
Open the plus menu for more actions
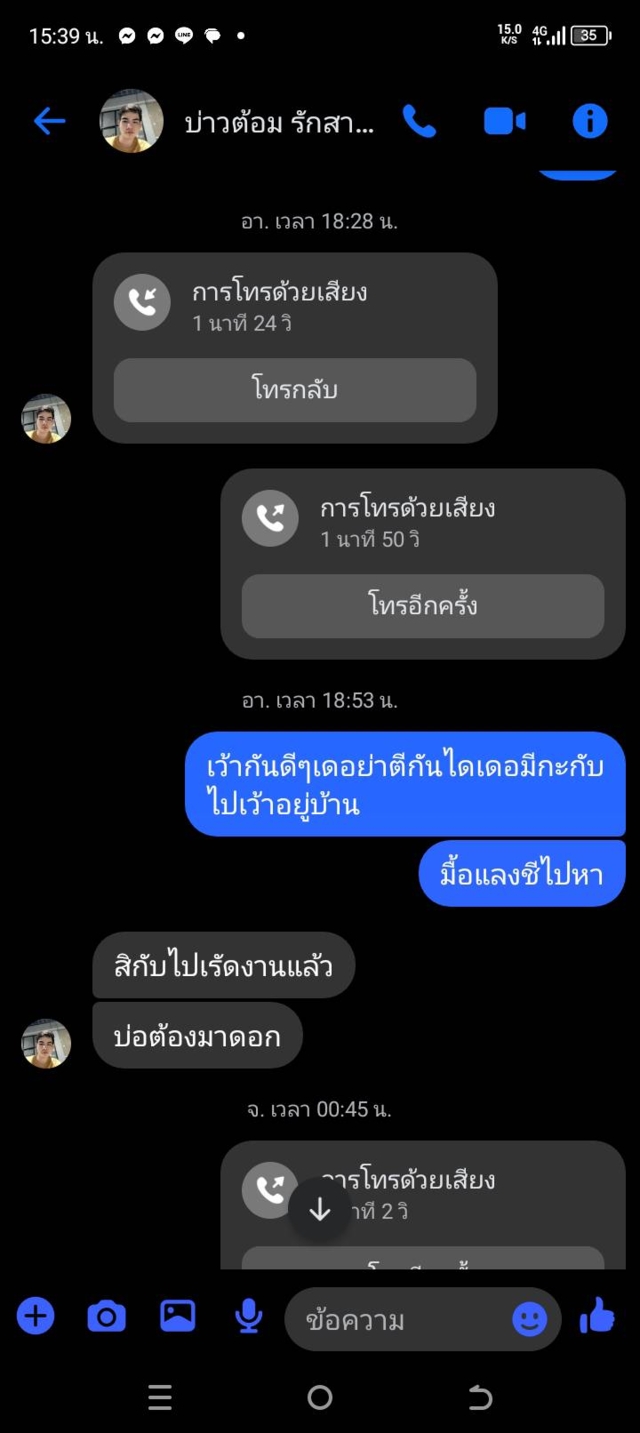(35, 1316)
